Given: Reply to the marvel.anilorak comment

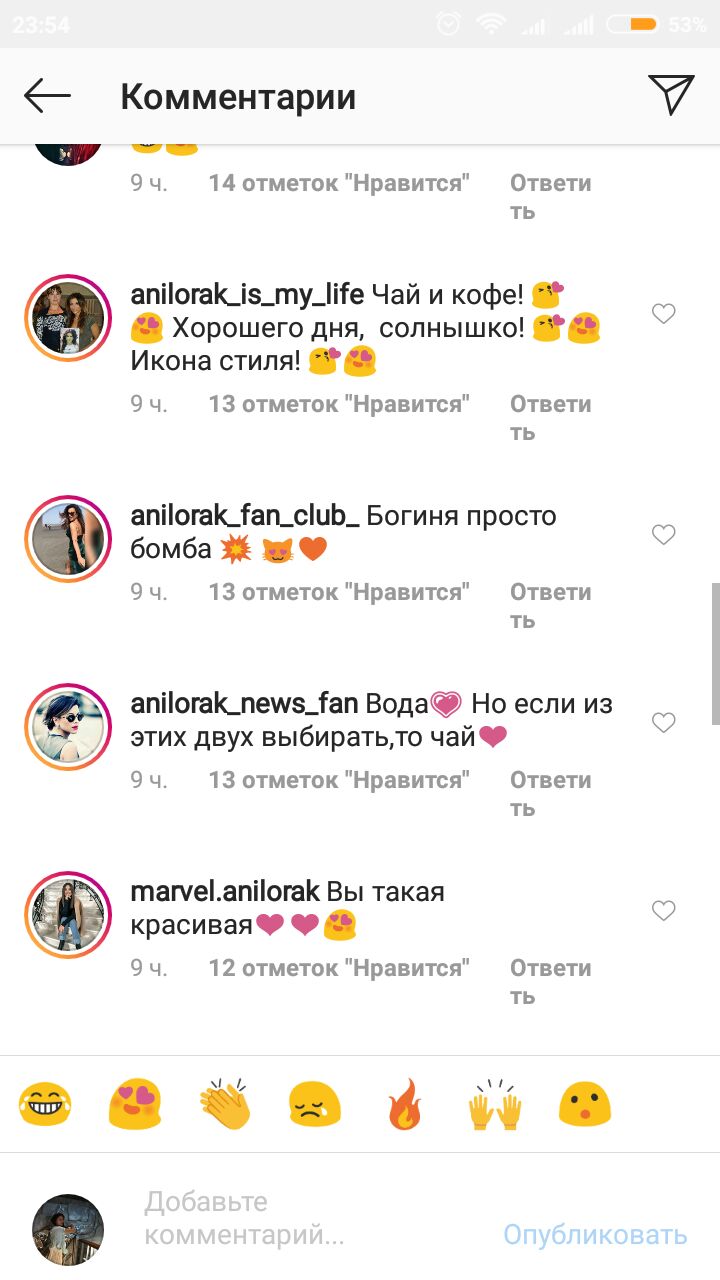Looking at the screenshot, I should pyautogui.click(x=550, y=982).
